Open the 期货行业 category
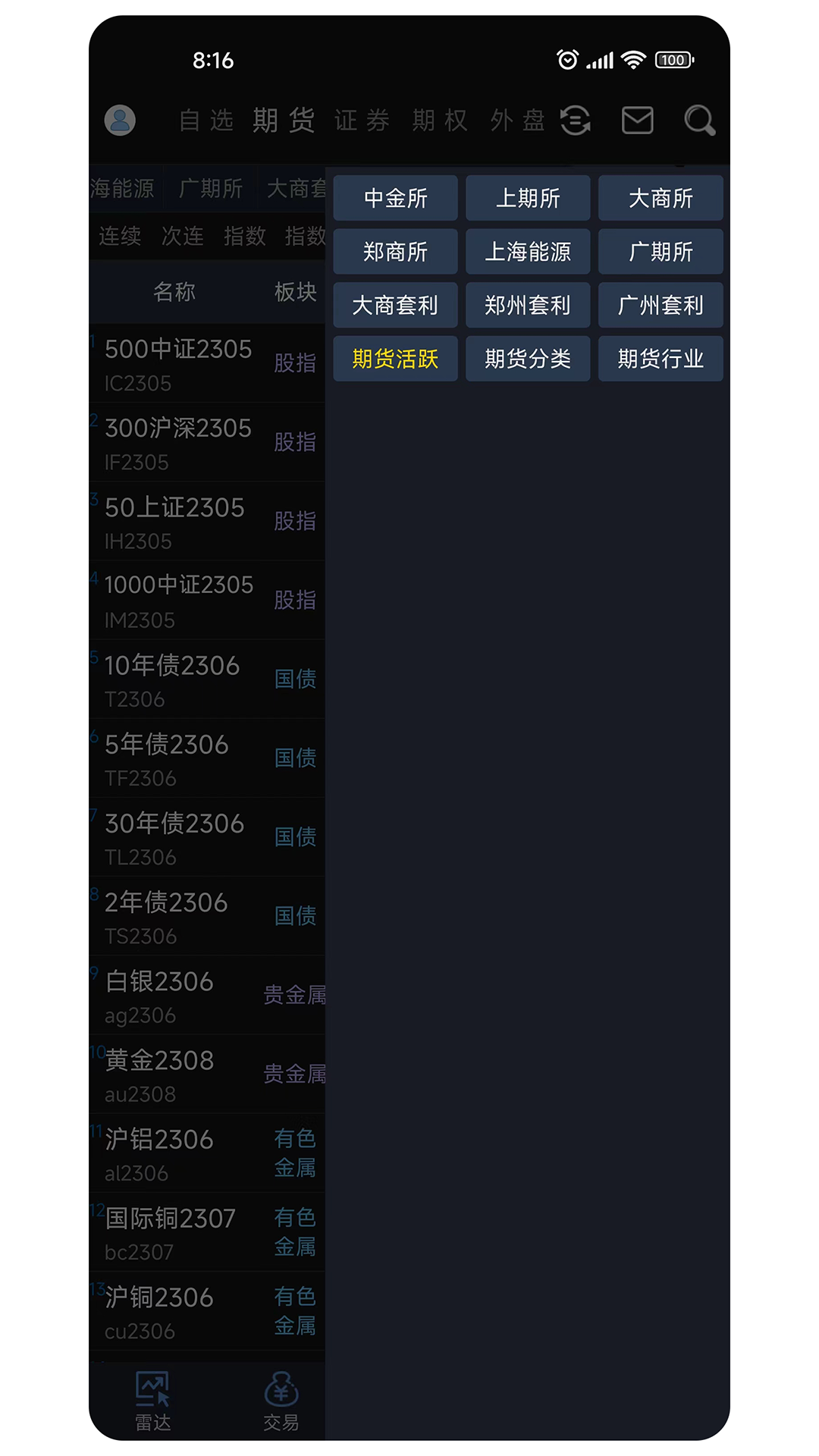 click(x=661, y=359)
